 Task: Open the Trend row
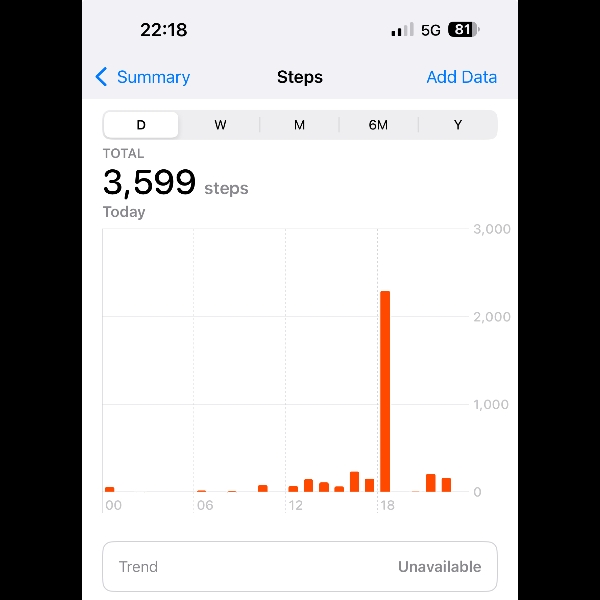(299, 566)
